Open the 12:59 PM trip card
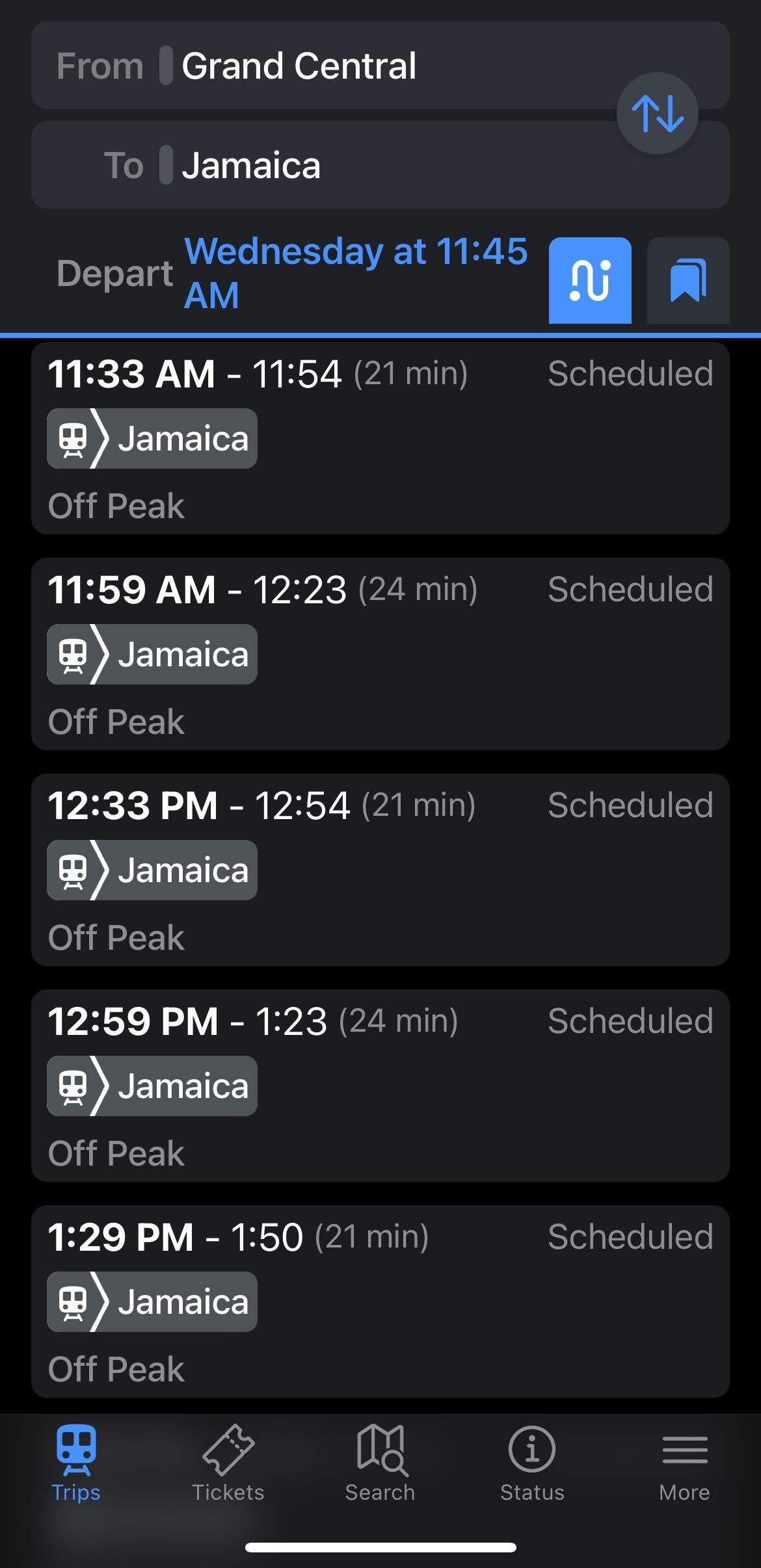The height and width of the screenshot is (1568, 761). tap(380, 1086)
